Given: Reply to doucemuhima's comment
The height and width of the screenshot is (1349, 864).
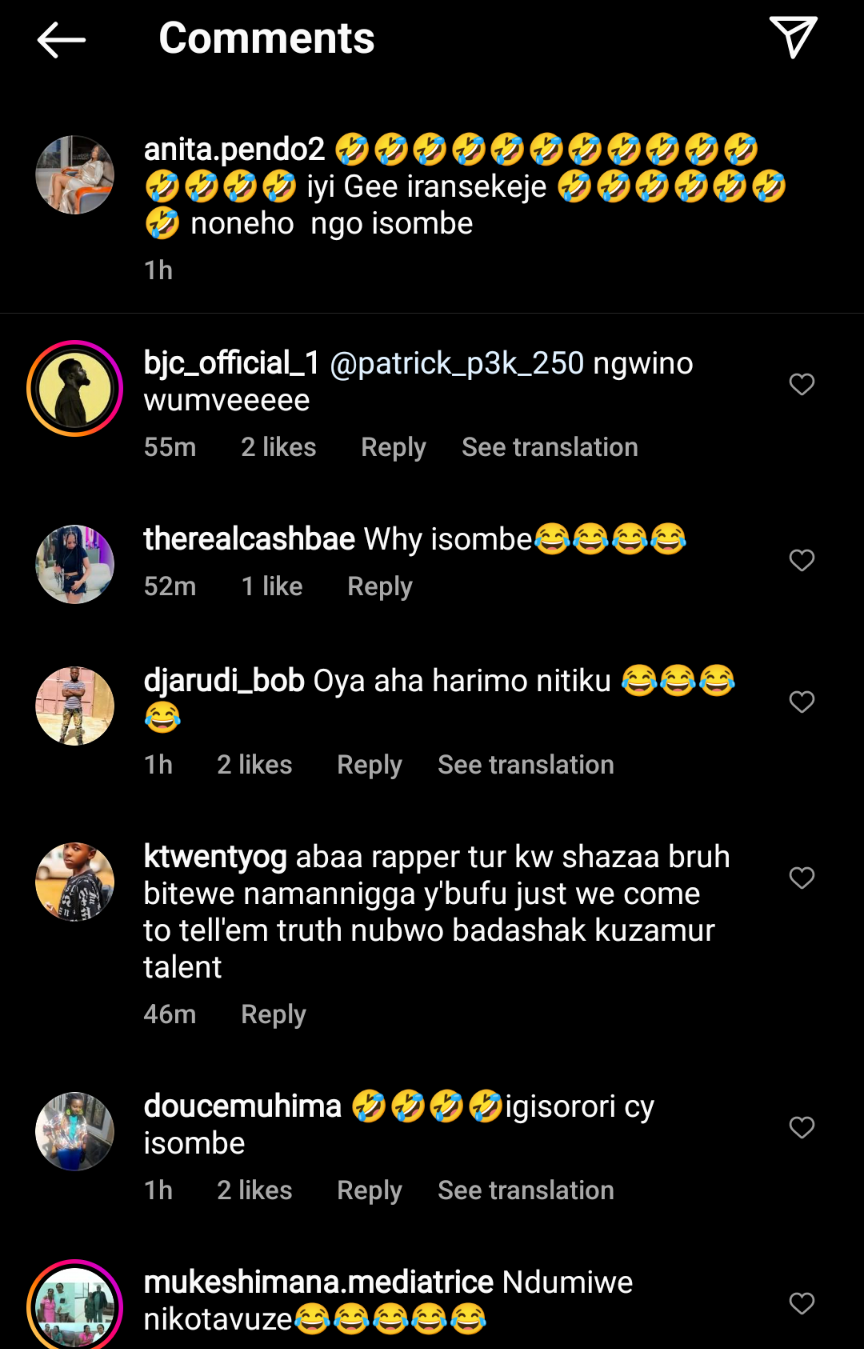Looking at the screenshot, I should tap(369, 1190).
